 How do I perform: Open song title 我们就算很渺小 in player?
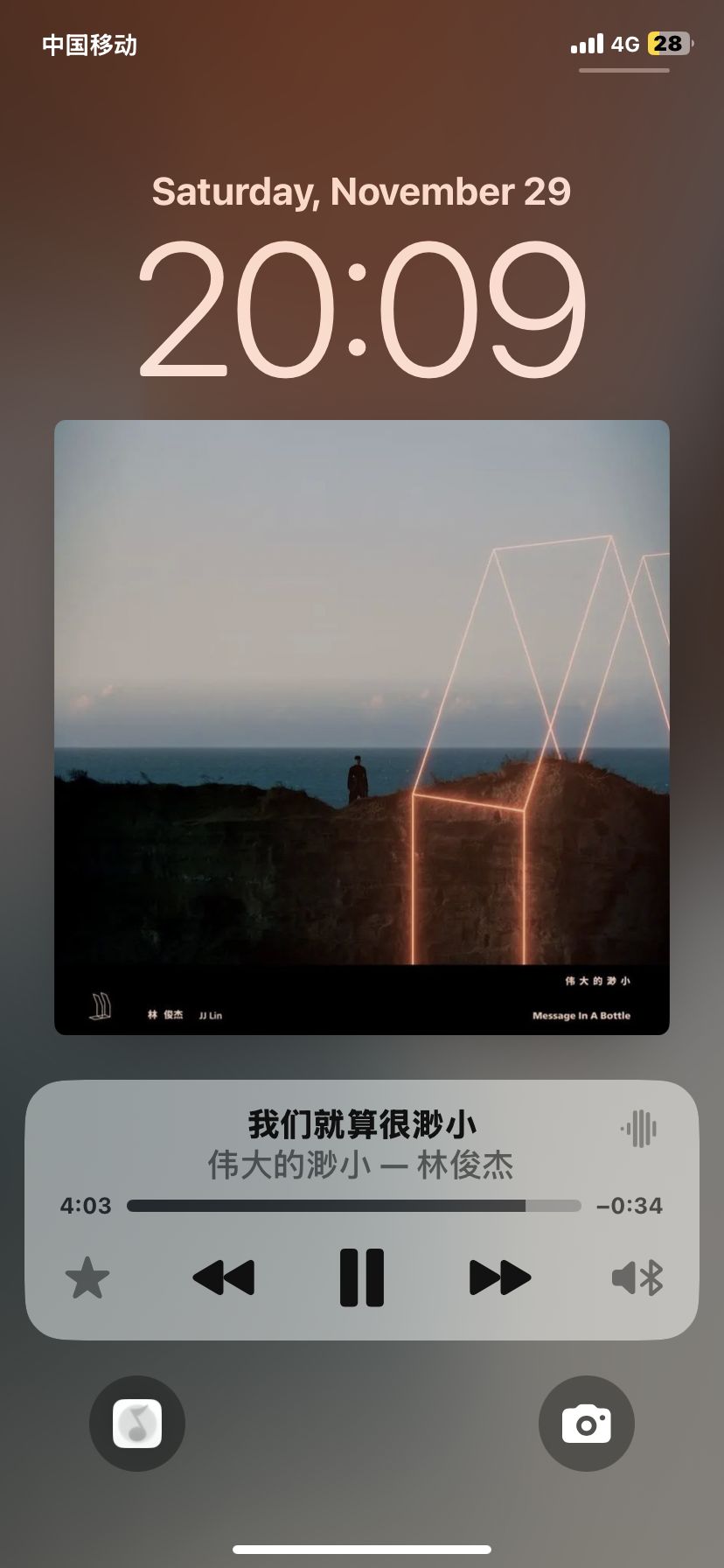pyautogui.click(x=361, y=1125)
